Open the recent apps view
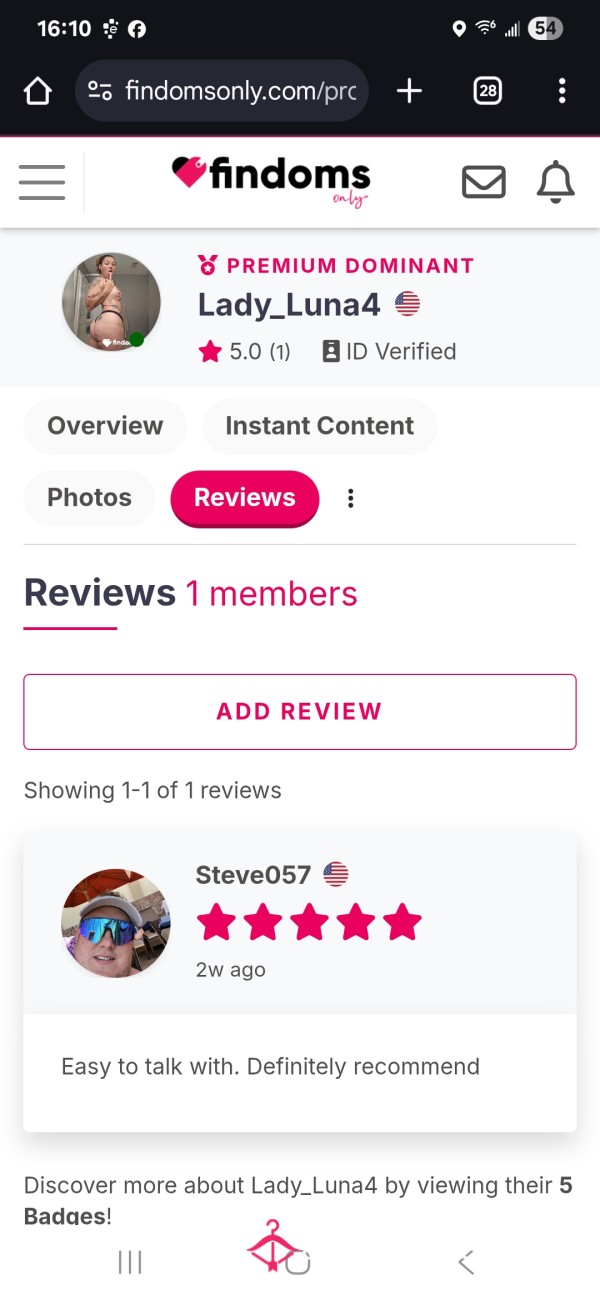The height and width of the screenshot is (1300, 600). 130,1262
